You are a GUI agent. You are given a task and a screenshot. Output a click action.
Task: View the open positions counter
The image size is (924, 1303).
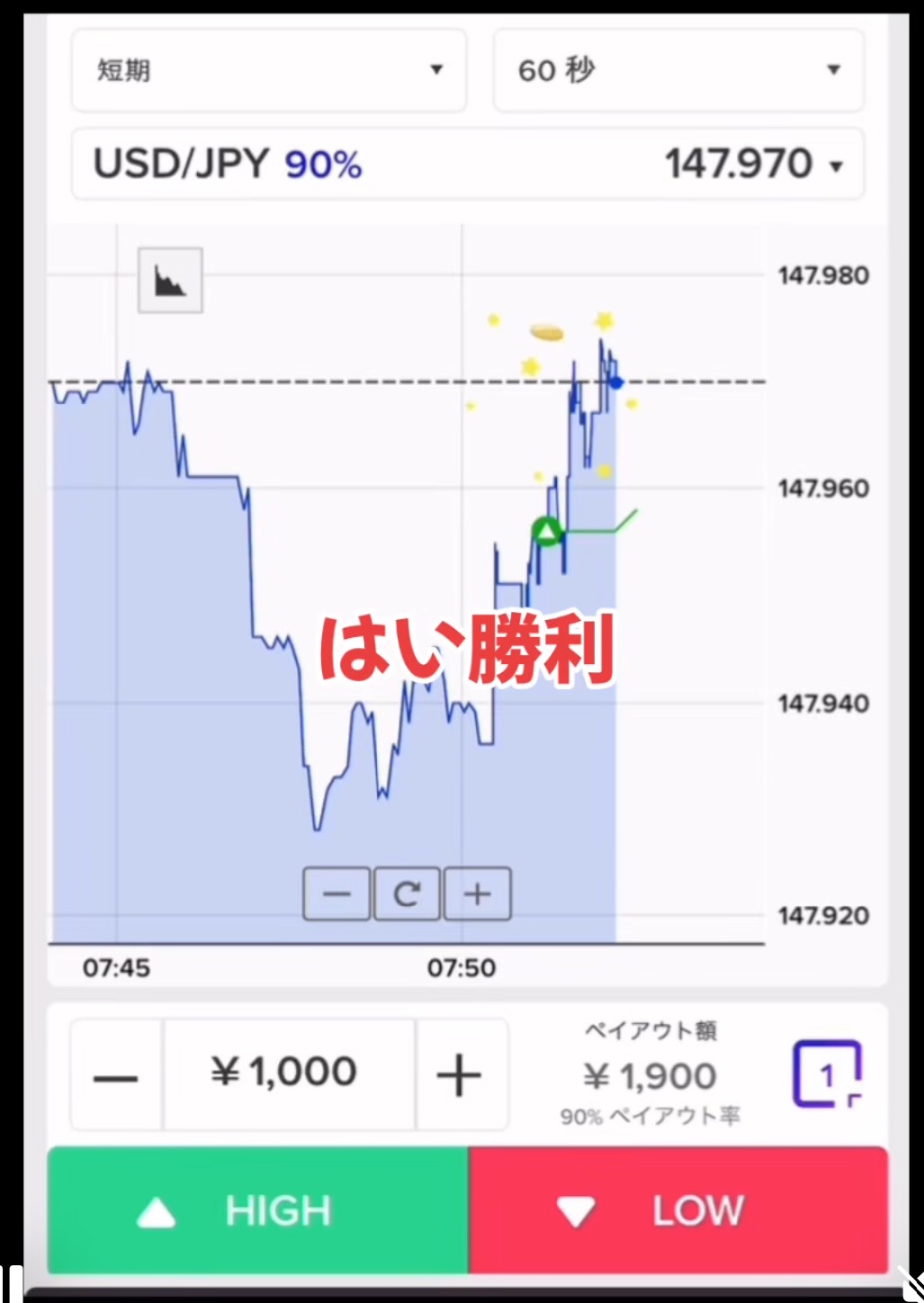pos(827,1074)
